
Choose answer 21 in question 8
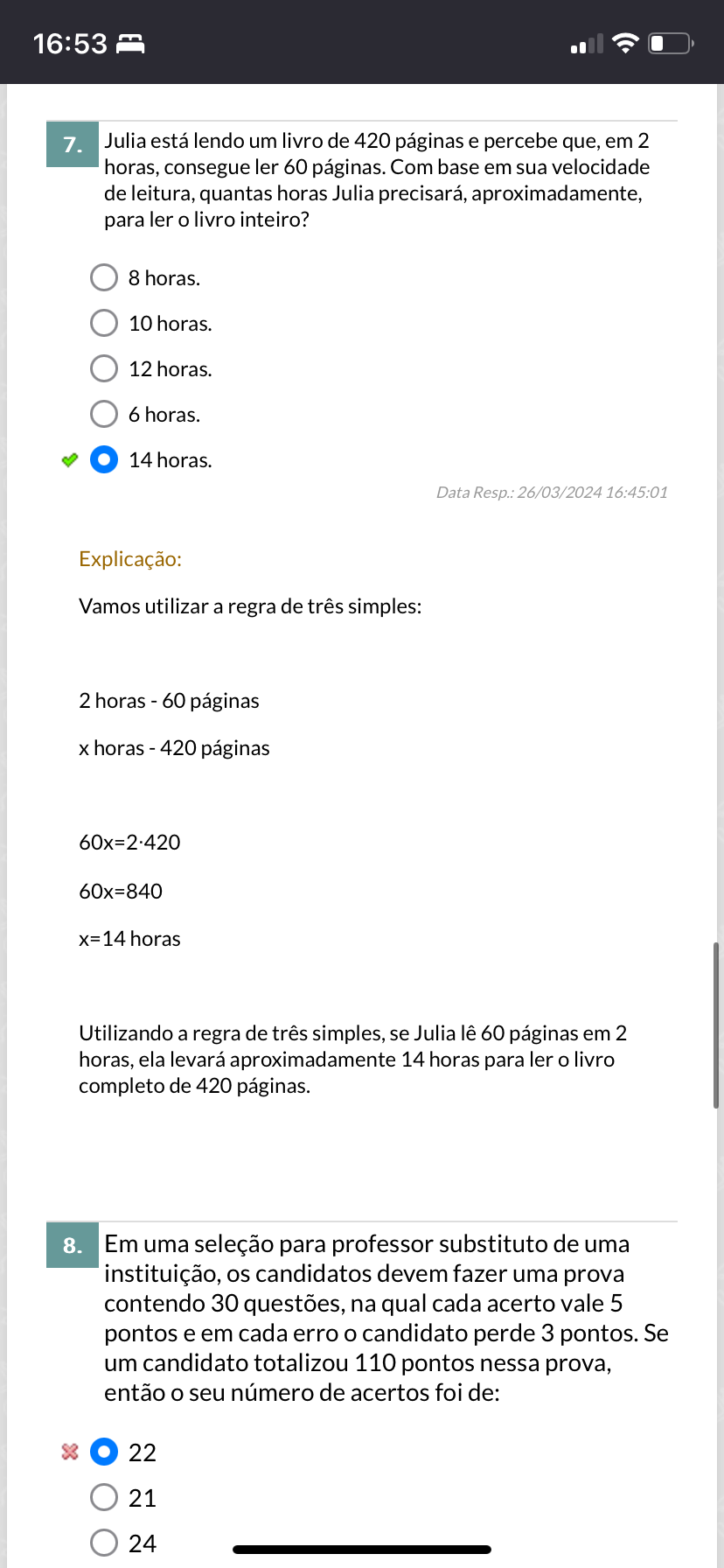click(x=104, y=1498)
